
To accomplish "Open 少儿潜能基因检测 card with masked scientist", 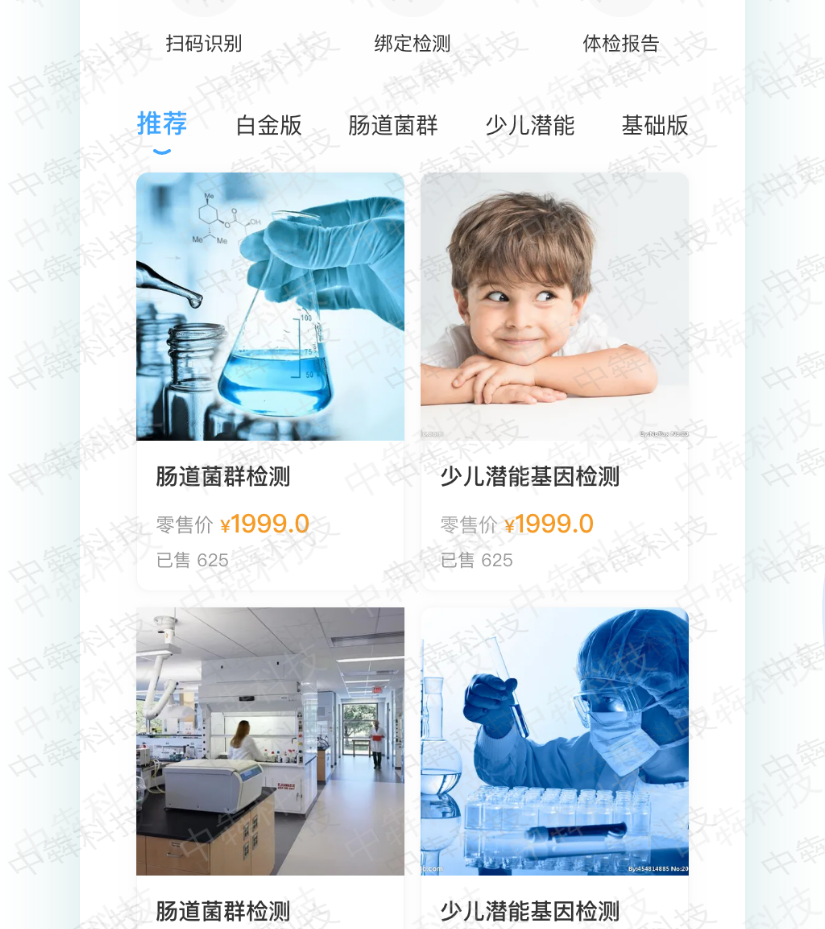I will click(x=554, y=741).
